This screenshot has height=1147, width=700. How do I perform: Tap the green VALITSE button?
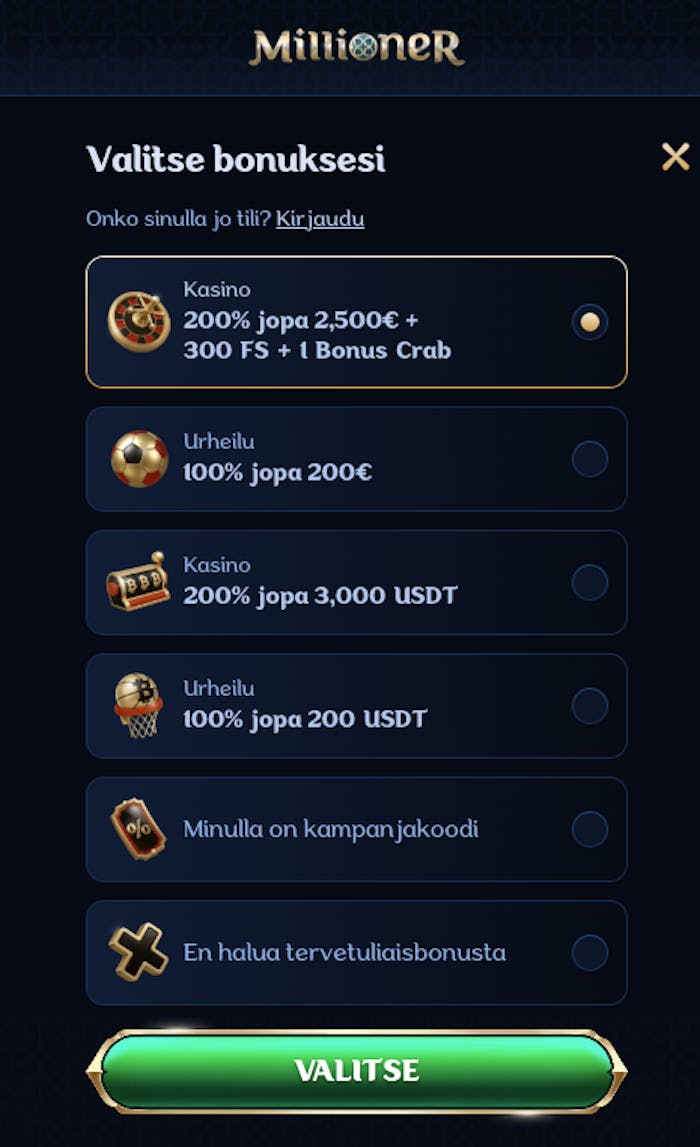click(356, 1071)
